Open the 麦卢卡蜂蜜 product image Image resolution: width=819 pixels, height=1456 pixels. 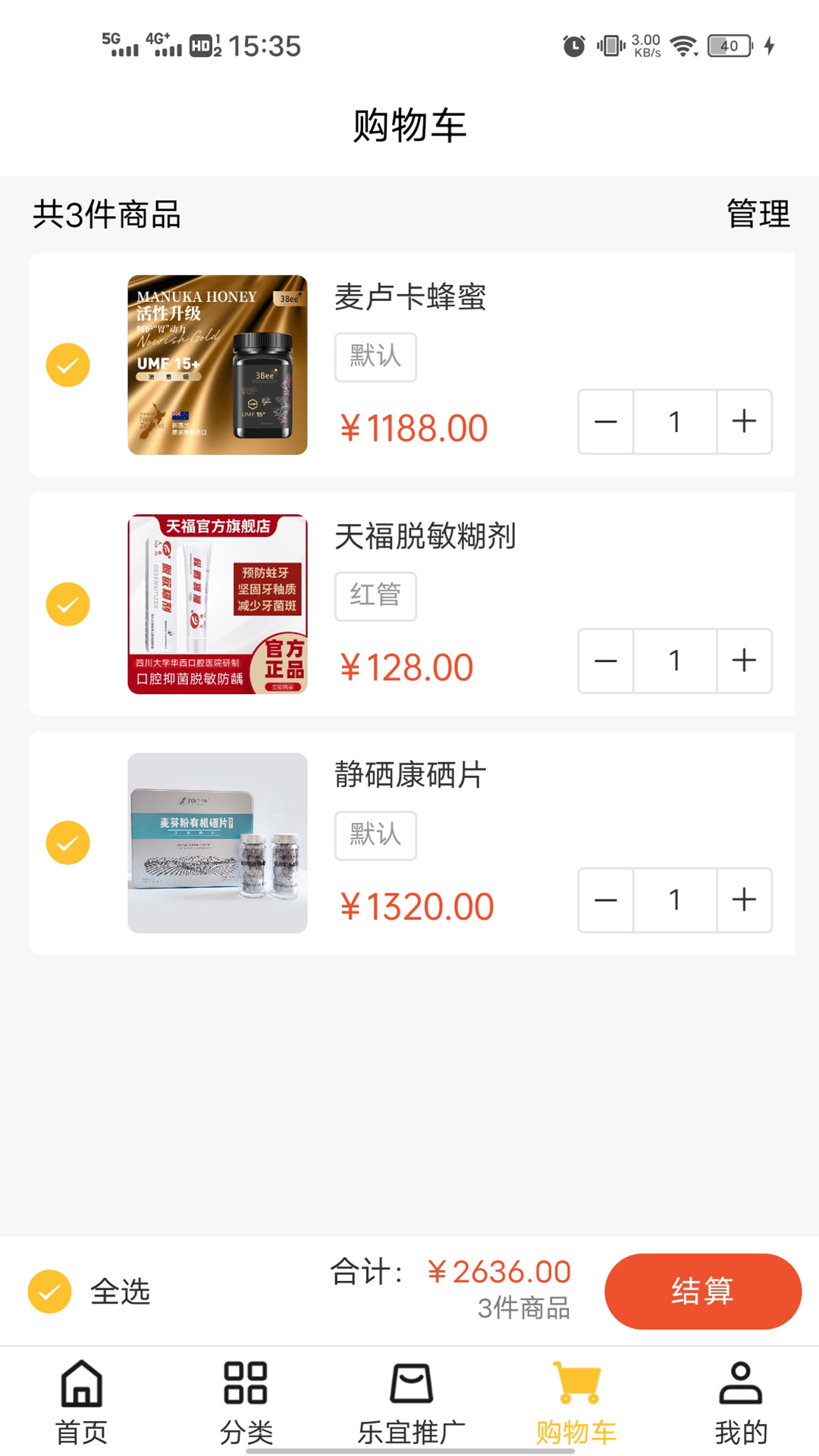pyautogui.click(x=218, y=365)
